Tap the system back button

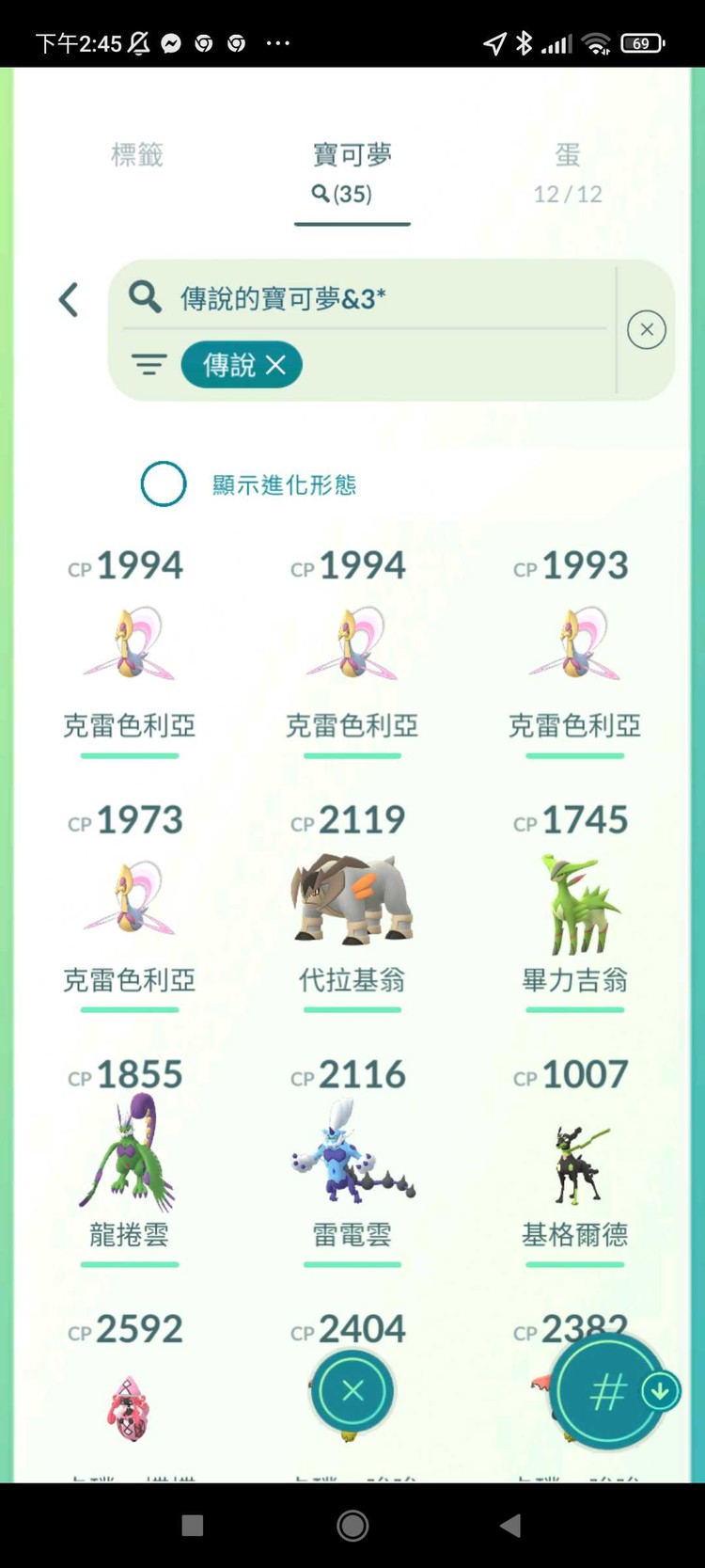(x=510, y=1526)
